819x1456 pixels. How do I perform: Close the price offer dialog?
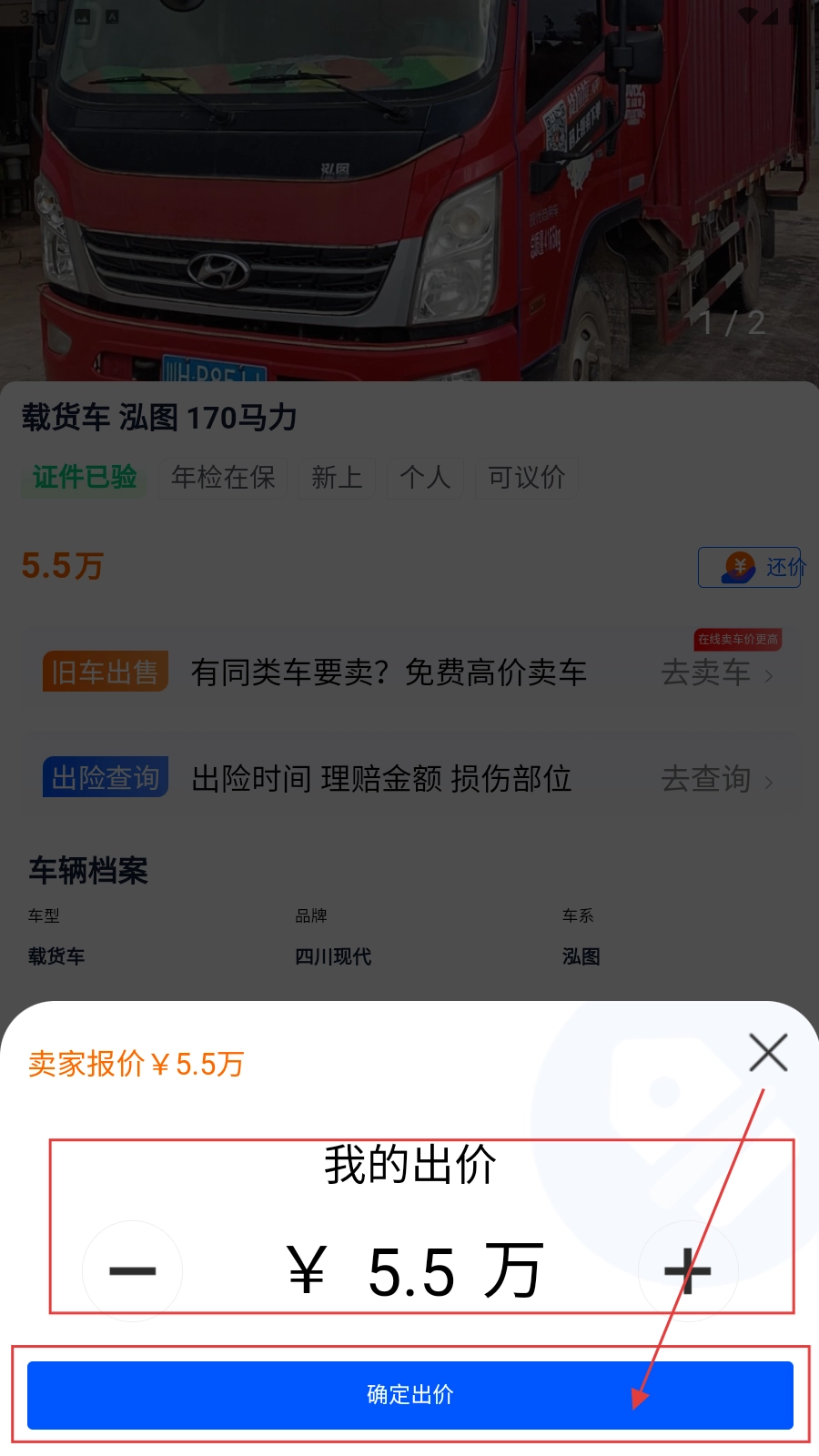click(768, 1053)
